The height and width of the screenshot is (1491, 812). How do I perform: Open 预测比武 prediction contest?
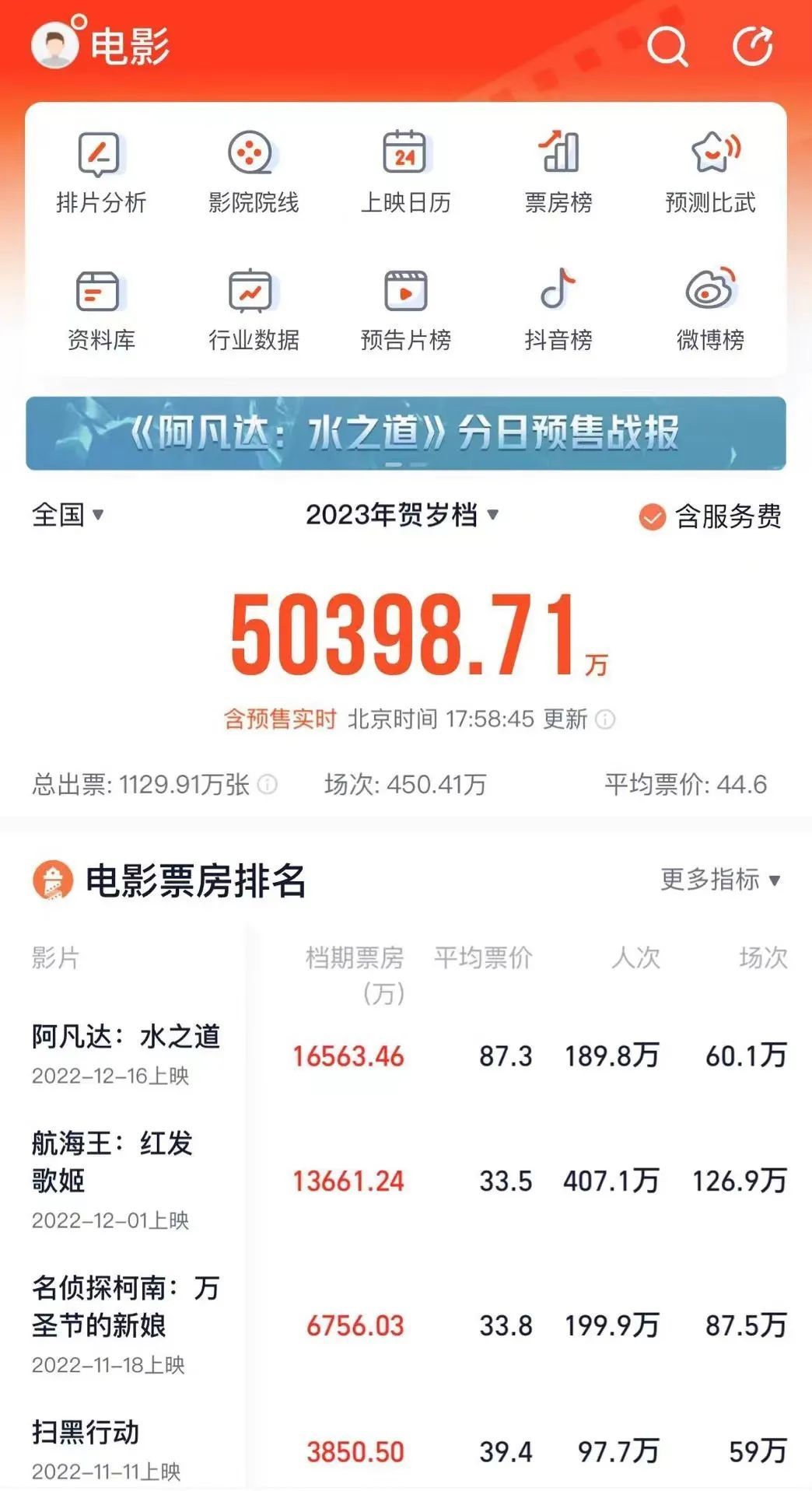click(710, 172)
